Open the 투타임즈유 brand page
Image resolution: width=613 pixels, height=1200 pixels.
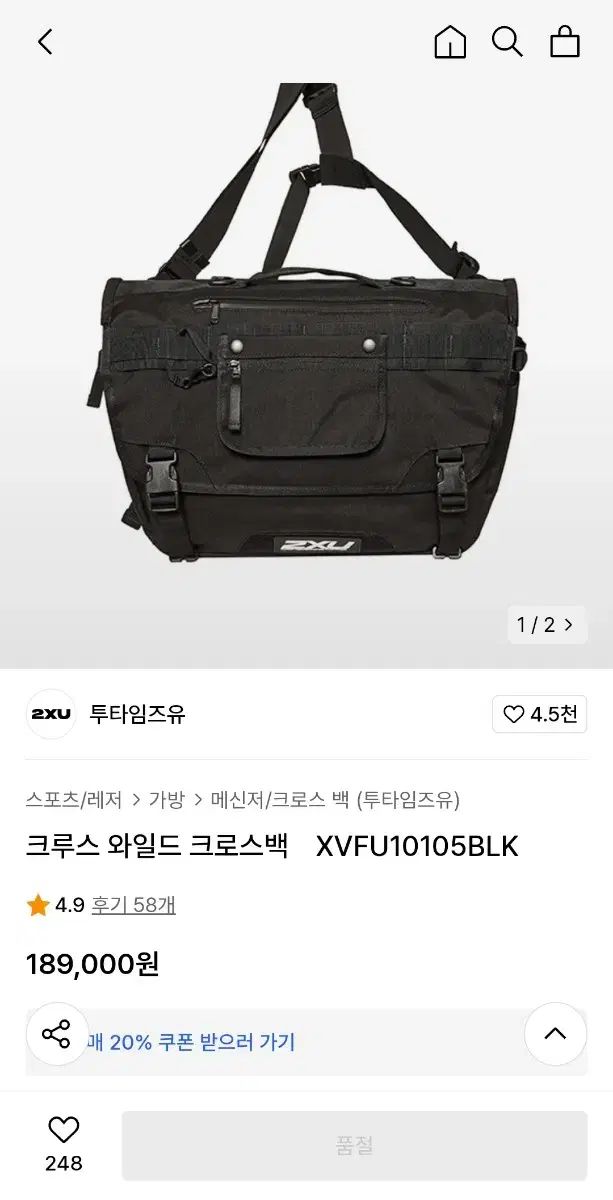(x=138, y=714)
